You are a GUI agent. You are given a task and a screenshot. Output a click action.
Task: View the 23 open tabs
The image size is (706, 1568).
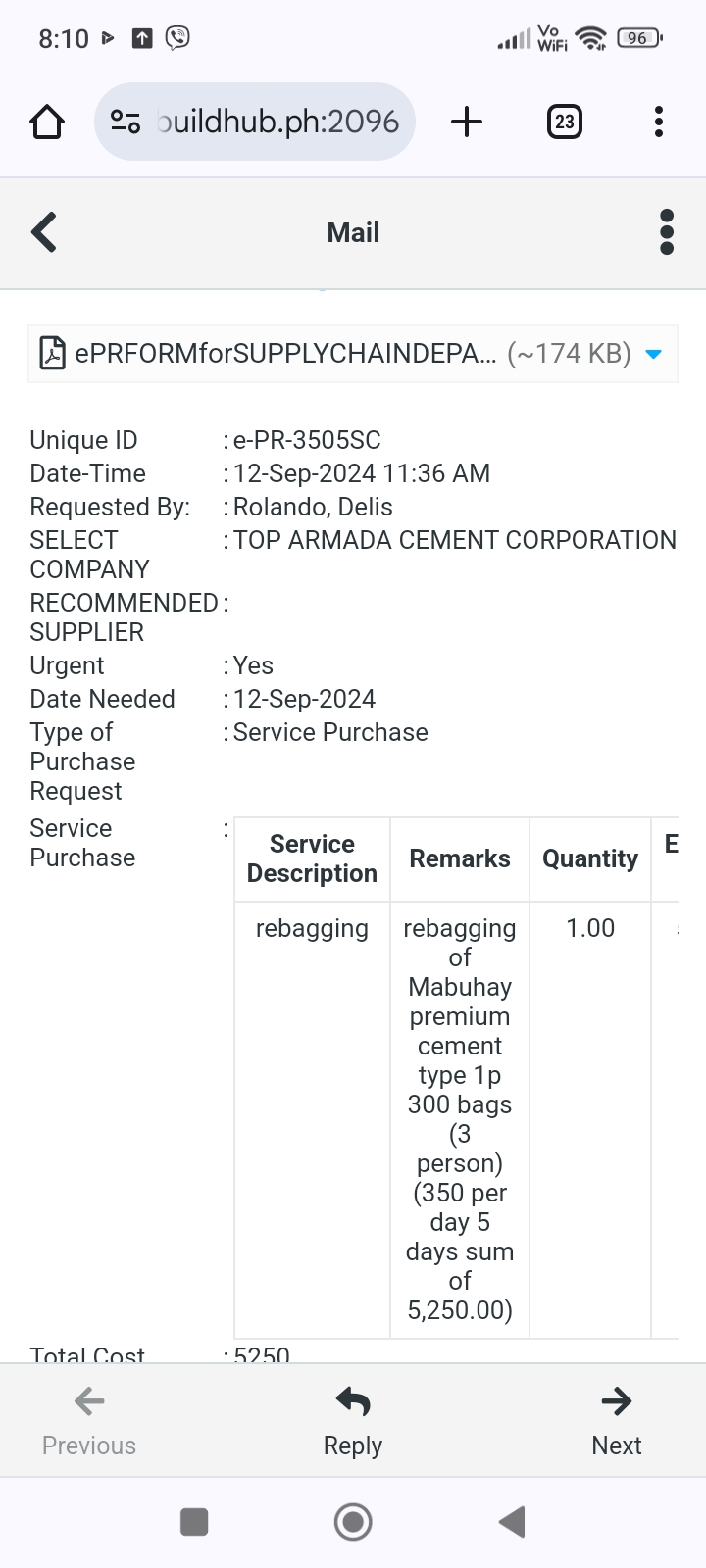pos(564,122)
